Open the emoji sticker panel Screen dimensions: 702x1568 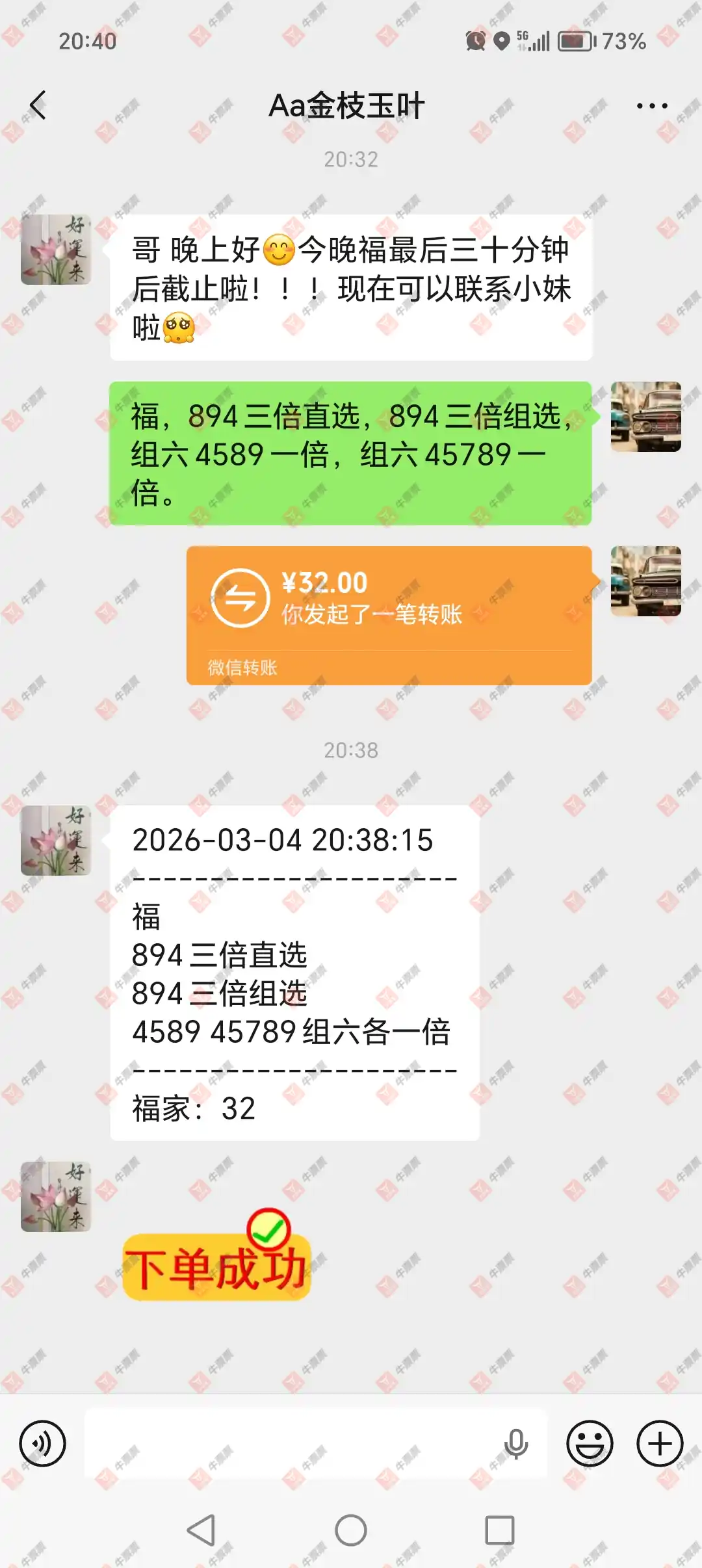click(590, 1444)
